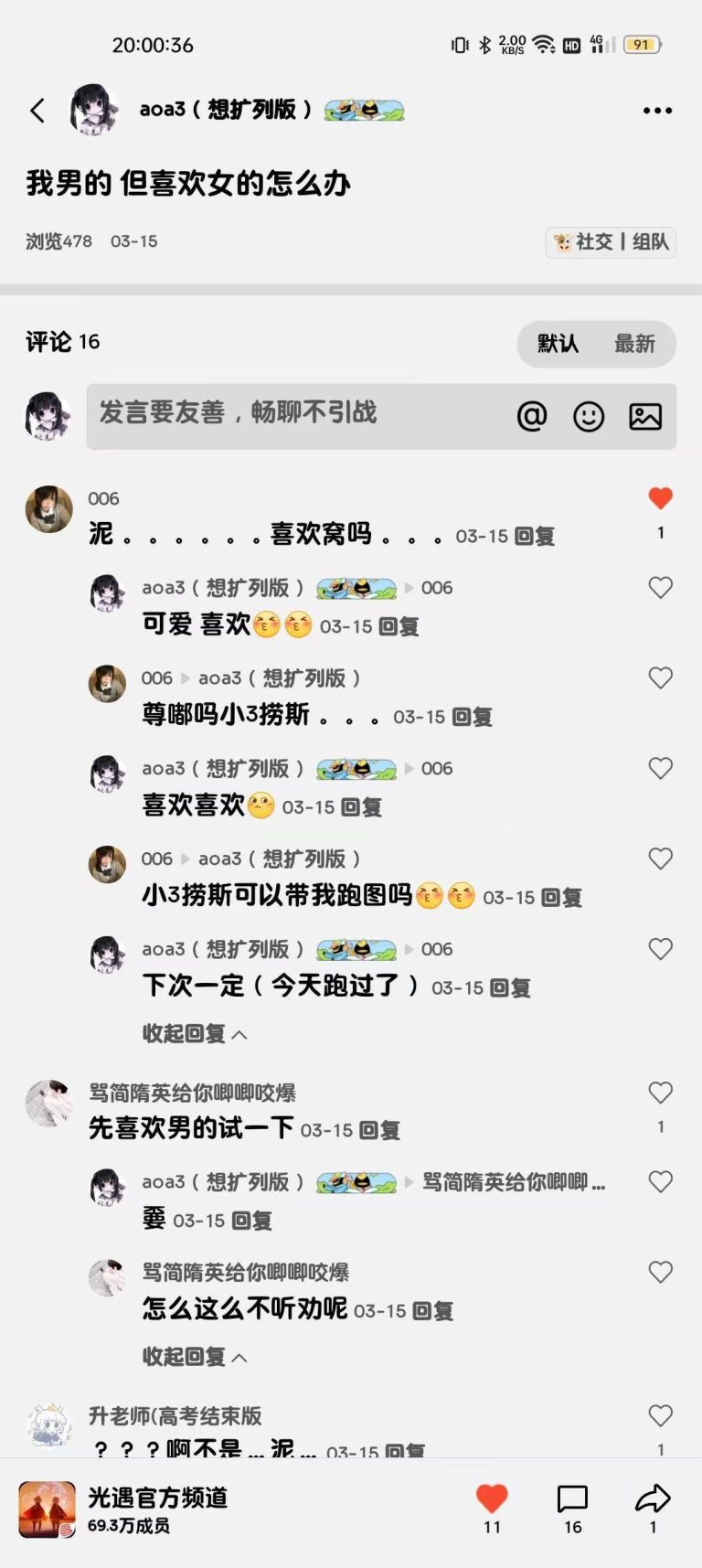Reply to 怎么这么不听劝呢
The width and height of the screenshot is (702, 1568).
(x=432, y=1311)
